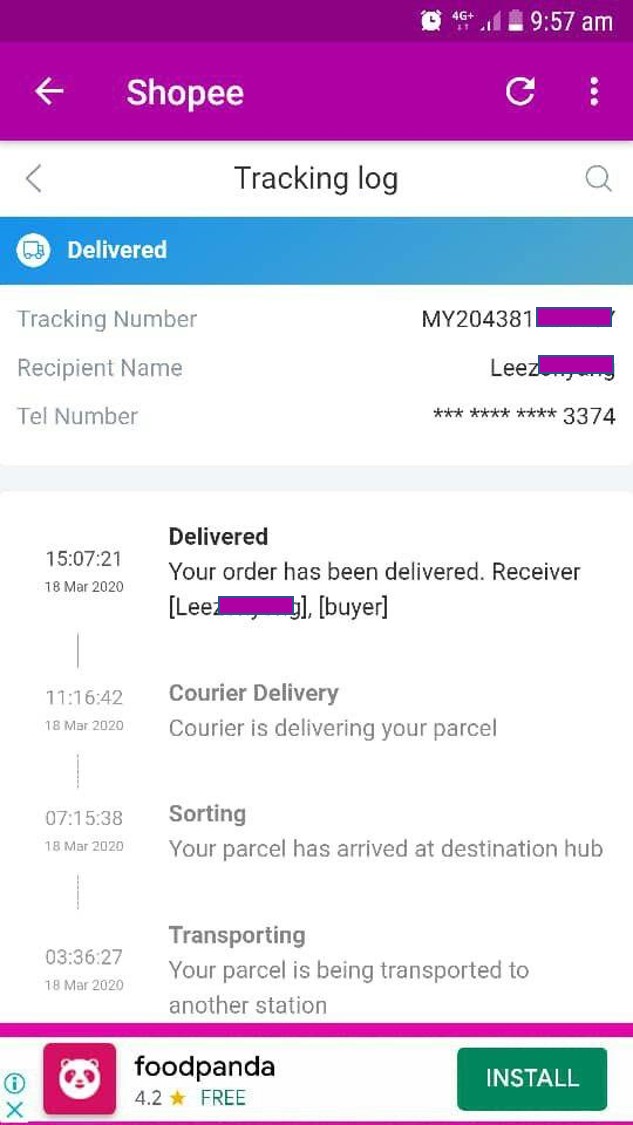Go back using the Shopee header arrow
This screenshot has width=633, height=1125.
[x=49, y=92]
